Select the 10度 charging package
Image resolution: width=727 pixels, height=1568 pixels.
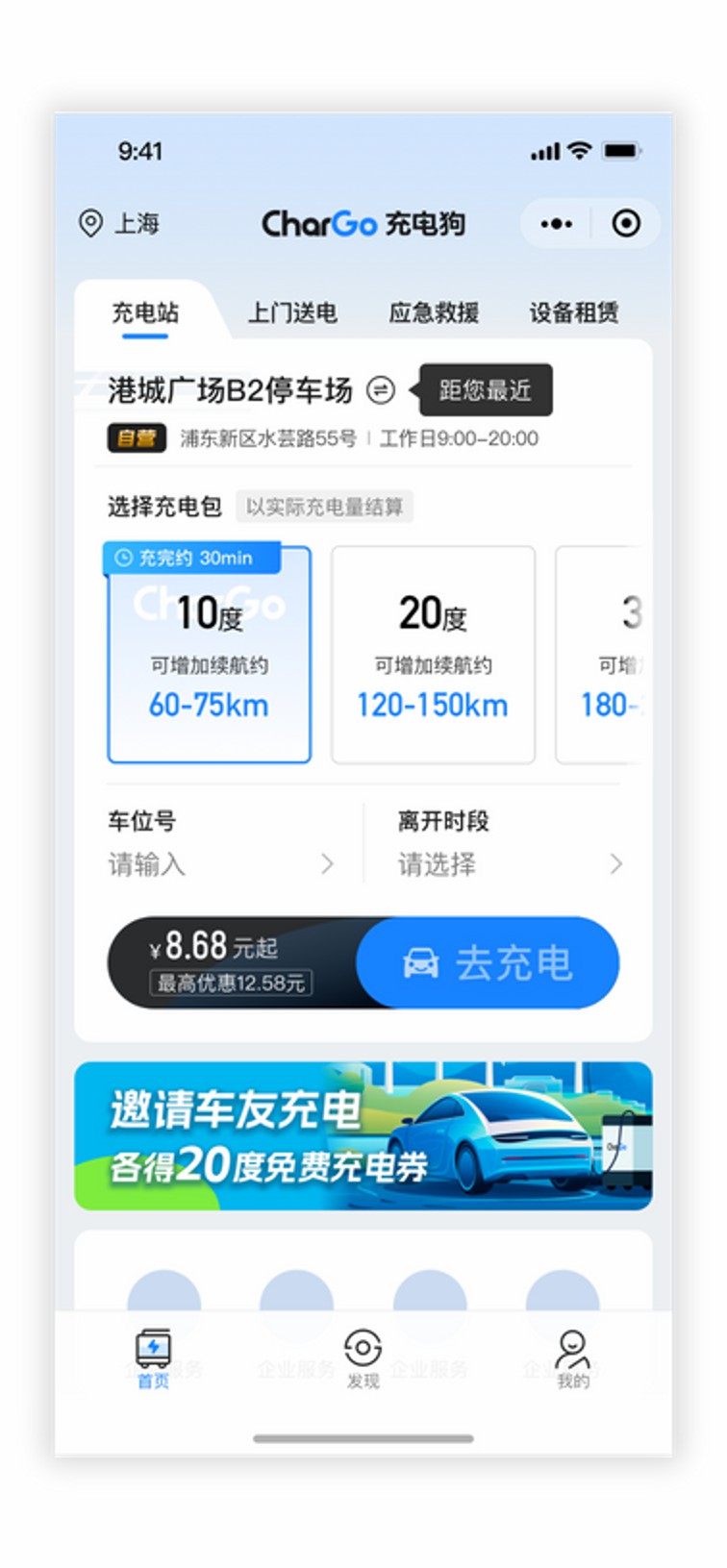[209, 656]
